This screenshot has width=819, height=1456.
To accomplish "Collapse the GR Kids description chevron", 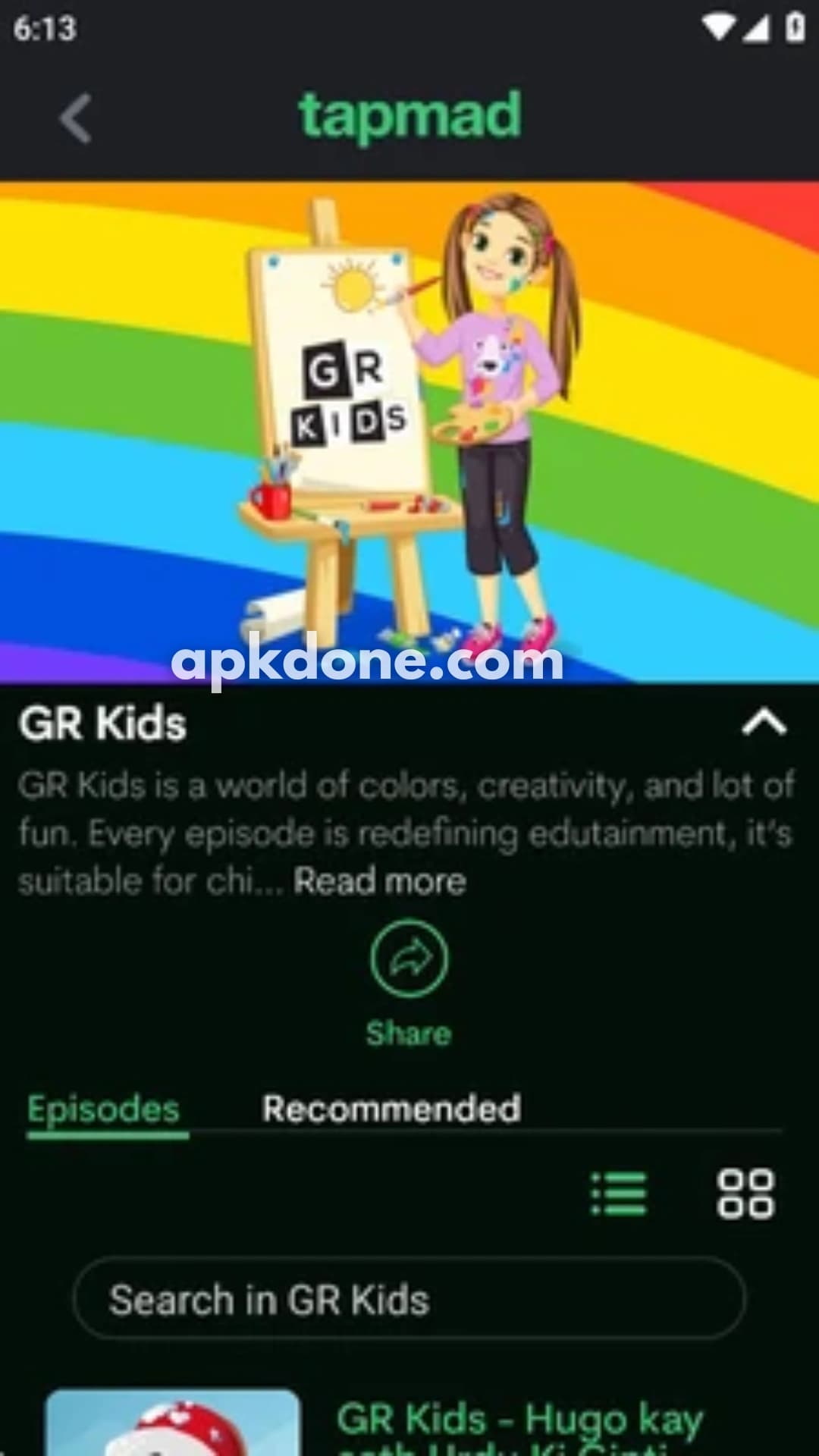I will point(764,723).
